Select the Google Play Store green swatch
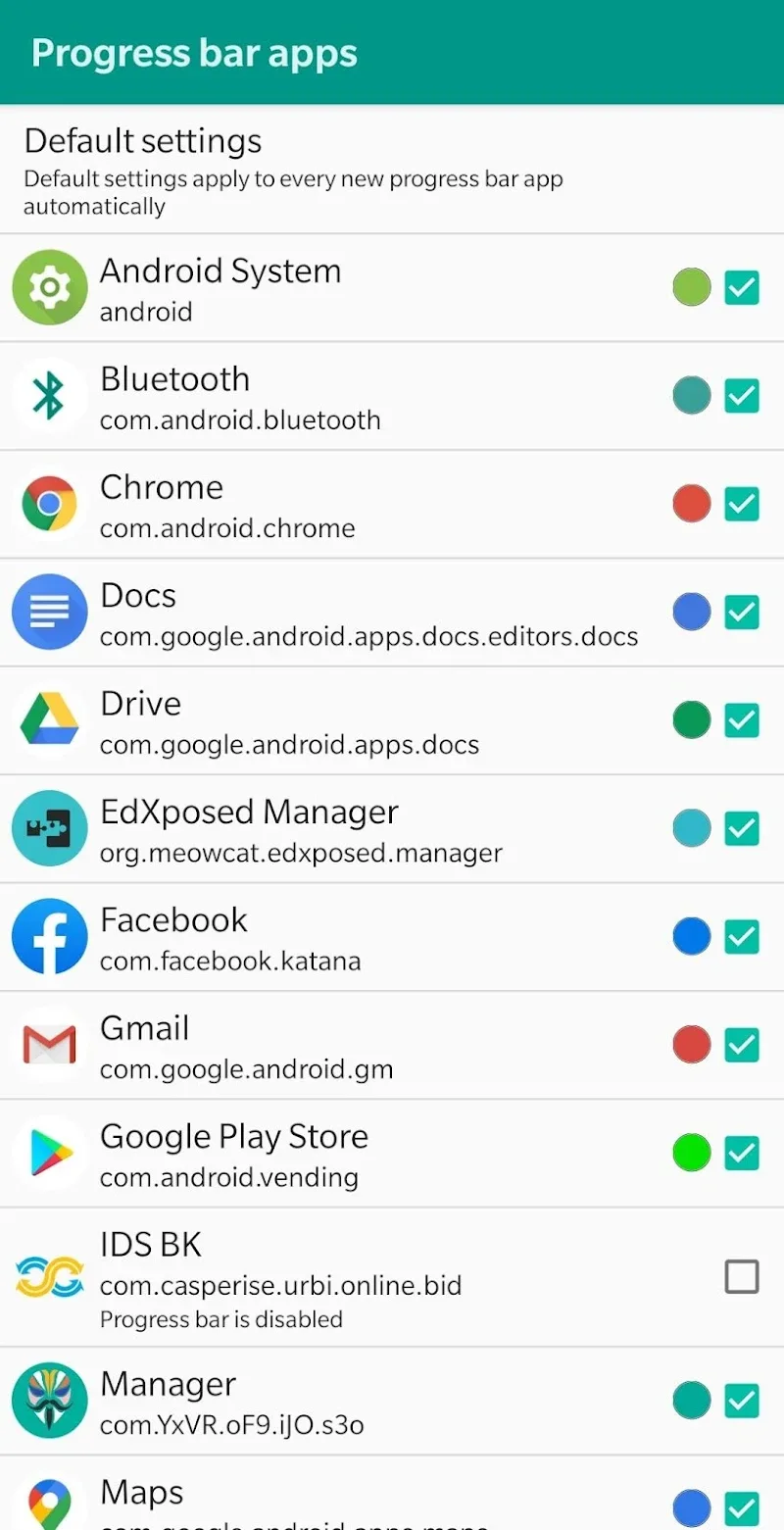Viewport: 784px width, 1530px height. (692, 1154)
